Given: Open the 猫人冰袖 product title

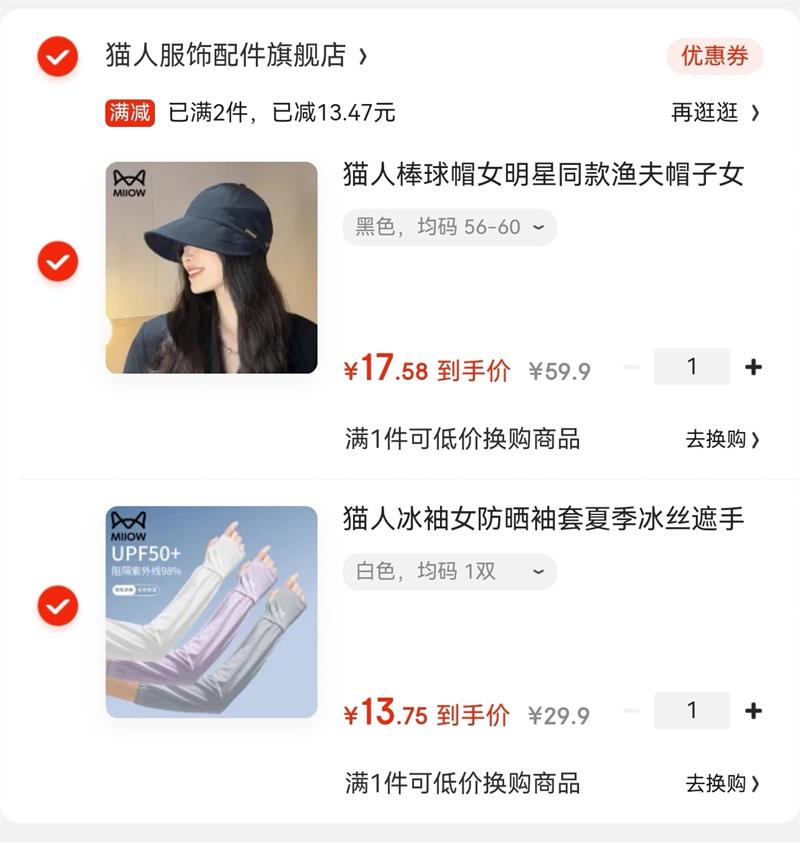Looking at the screenshot, I should click(x=544, y=519).
